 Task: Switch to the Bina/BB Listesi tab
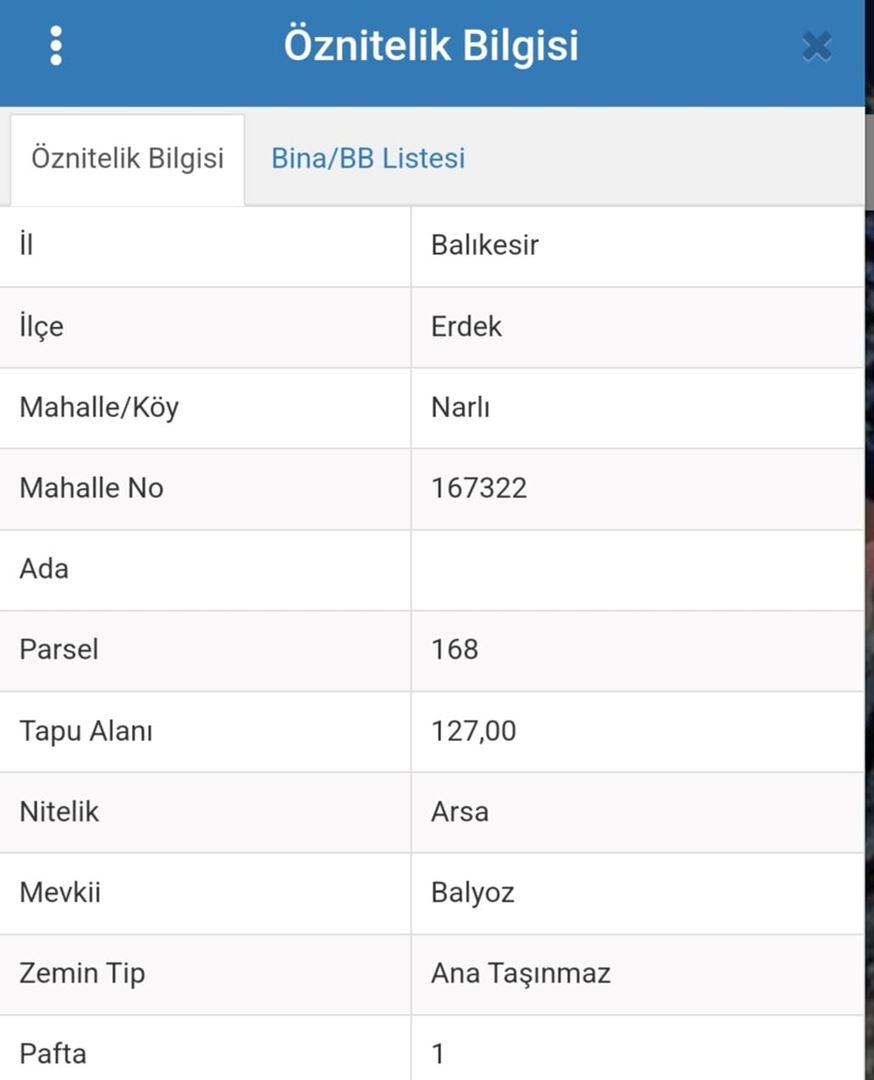[368, 159]
